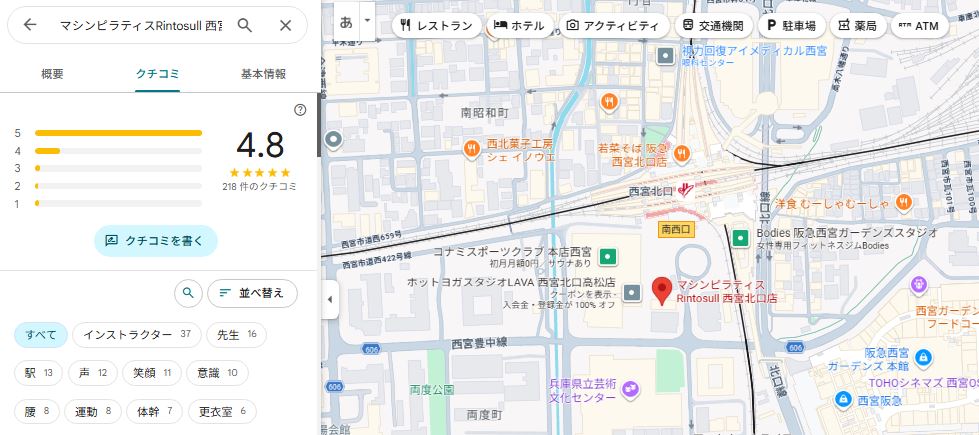Show nearby 駐車場 on map

[x=791, y=25]
